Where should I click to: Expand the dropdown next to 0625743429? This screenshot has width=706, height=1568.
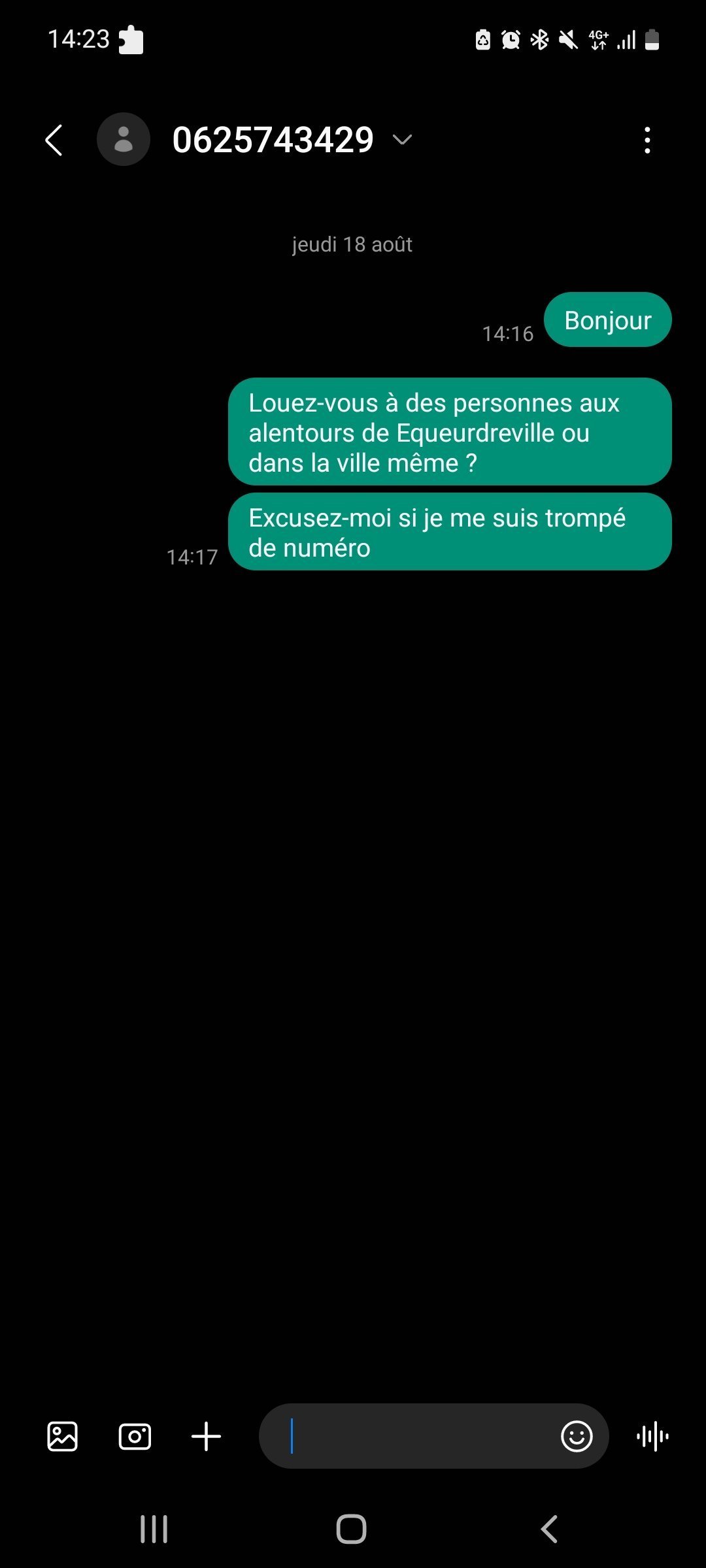pyautogui.click(x=402, y=139)
